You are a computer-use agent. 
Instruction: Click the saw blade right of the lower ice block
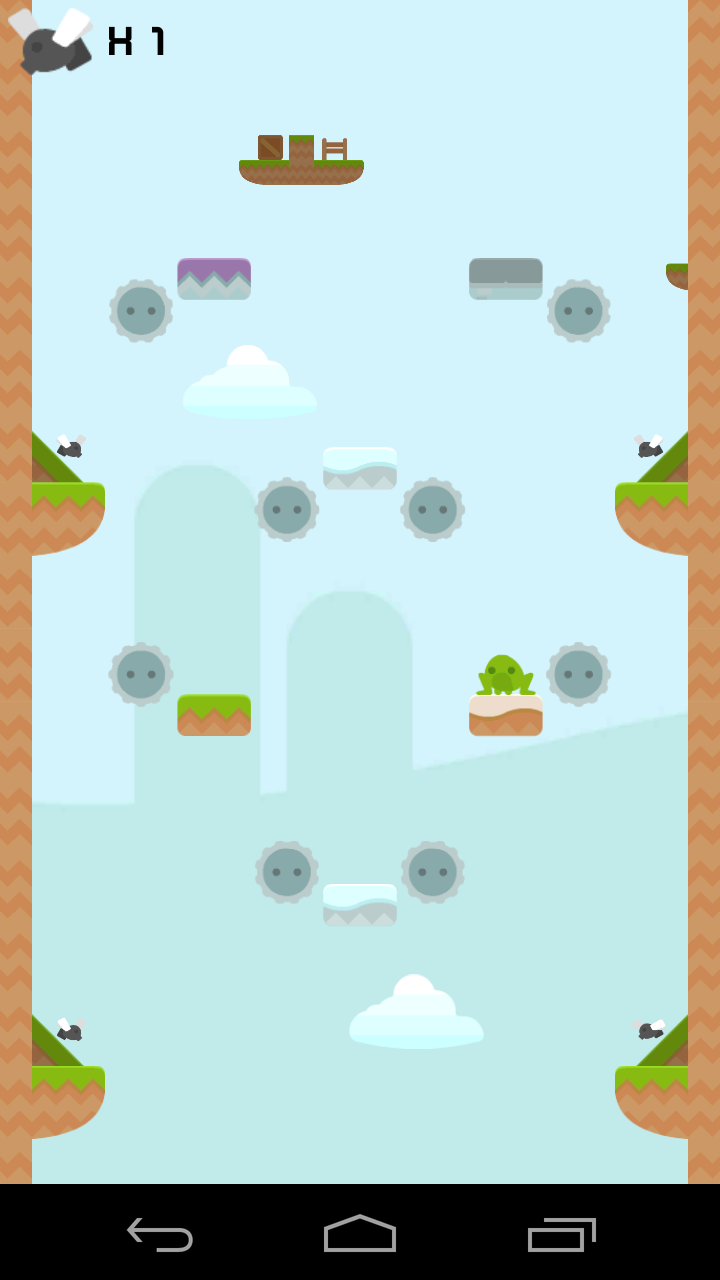tap(434, 872)
